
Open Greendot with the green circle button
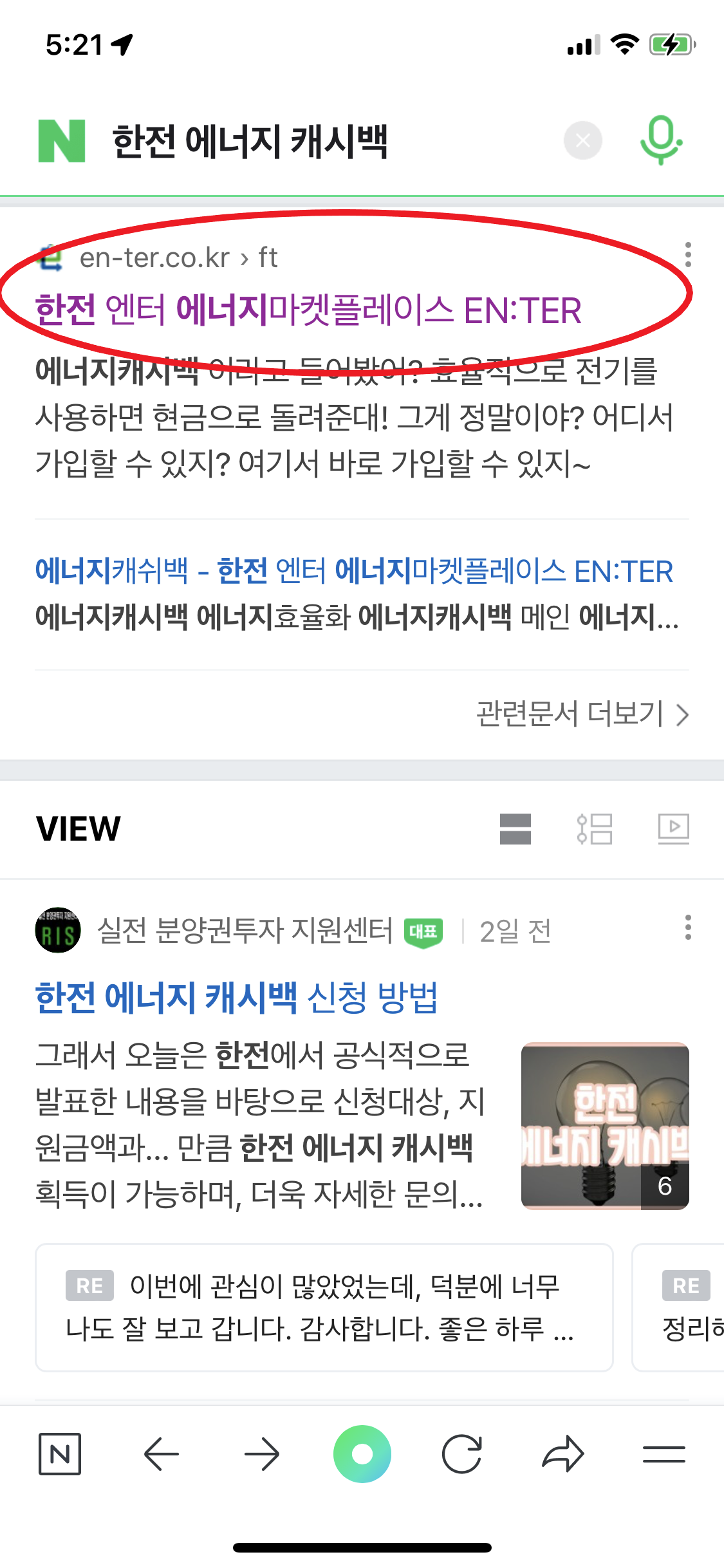pos(362,1454)
